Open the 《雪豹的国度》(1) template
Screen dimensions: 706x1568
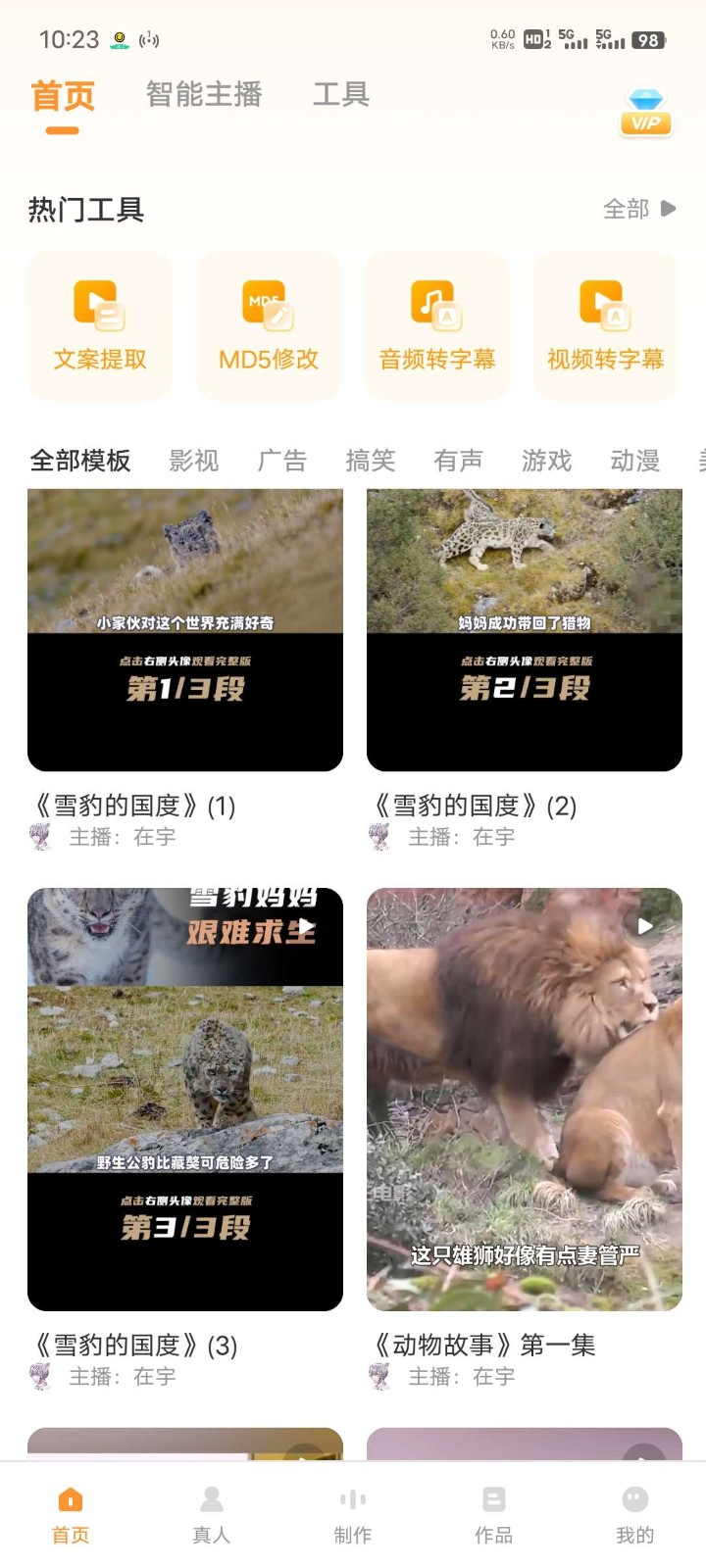click(x=185, y=629)
